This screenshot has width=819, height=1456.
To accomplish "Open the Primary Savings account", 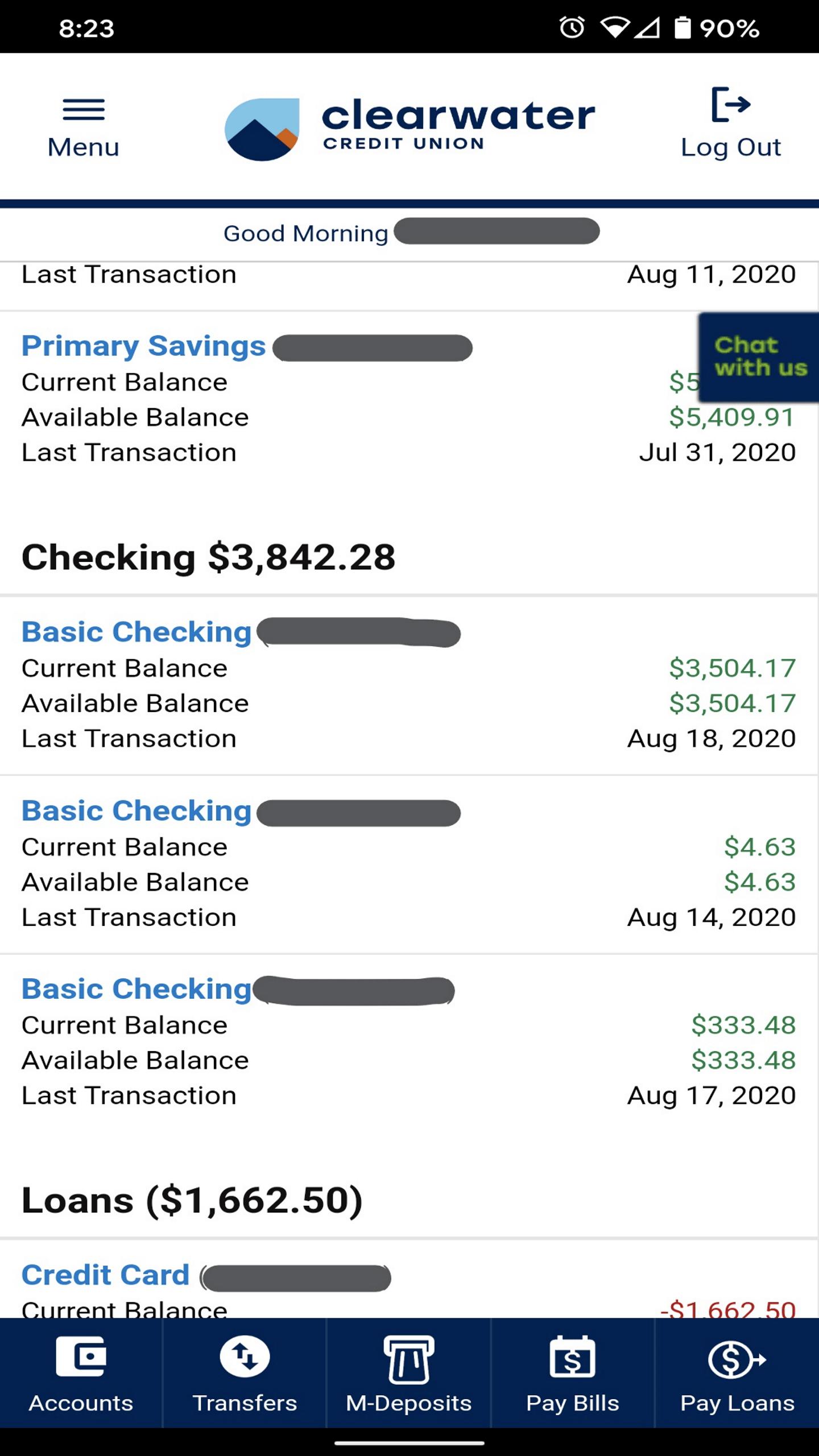I will coord(143,346).
